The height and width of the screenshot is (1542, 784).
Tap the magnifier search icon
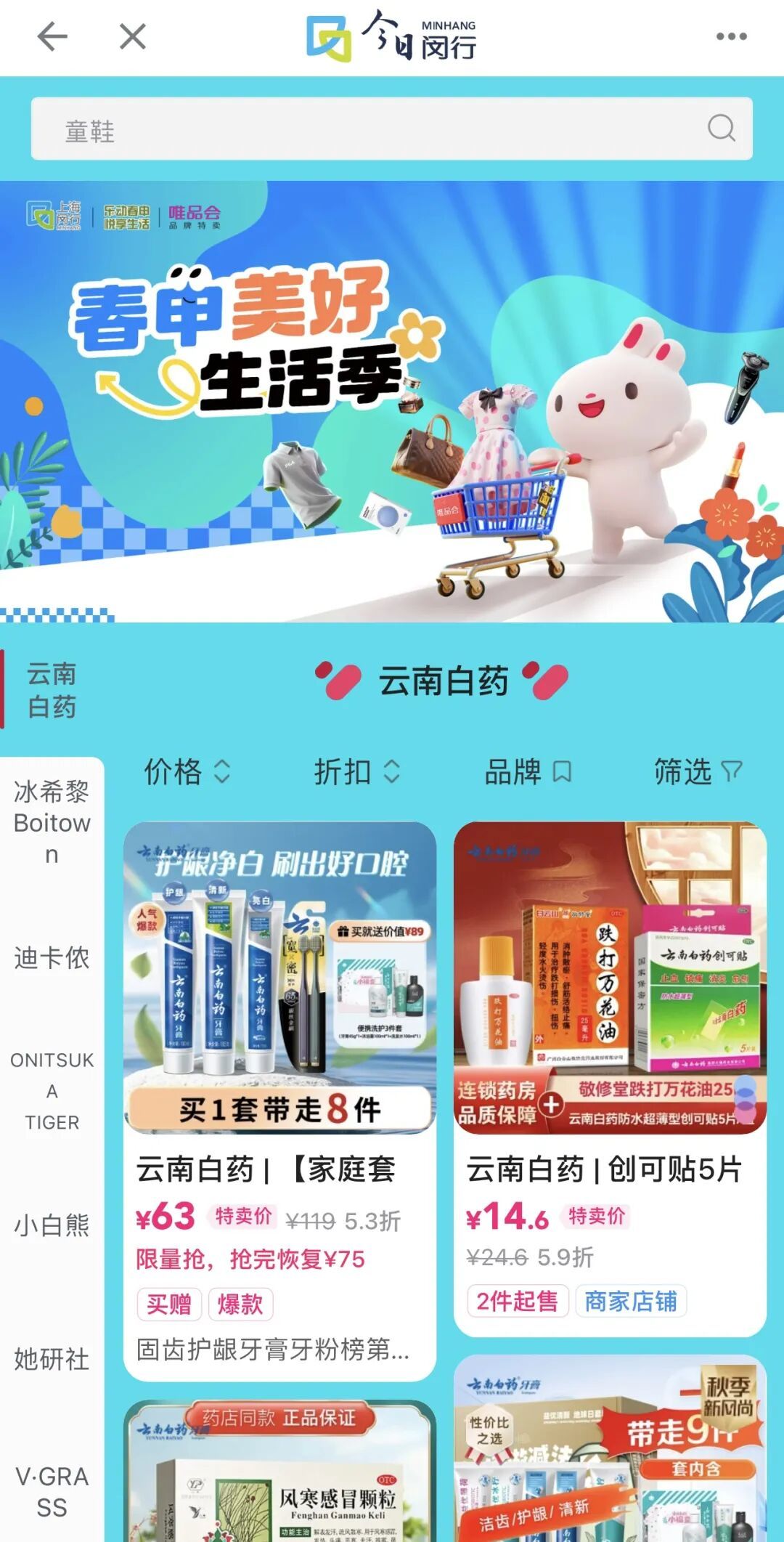(721, 129)
